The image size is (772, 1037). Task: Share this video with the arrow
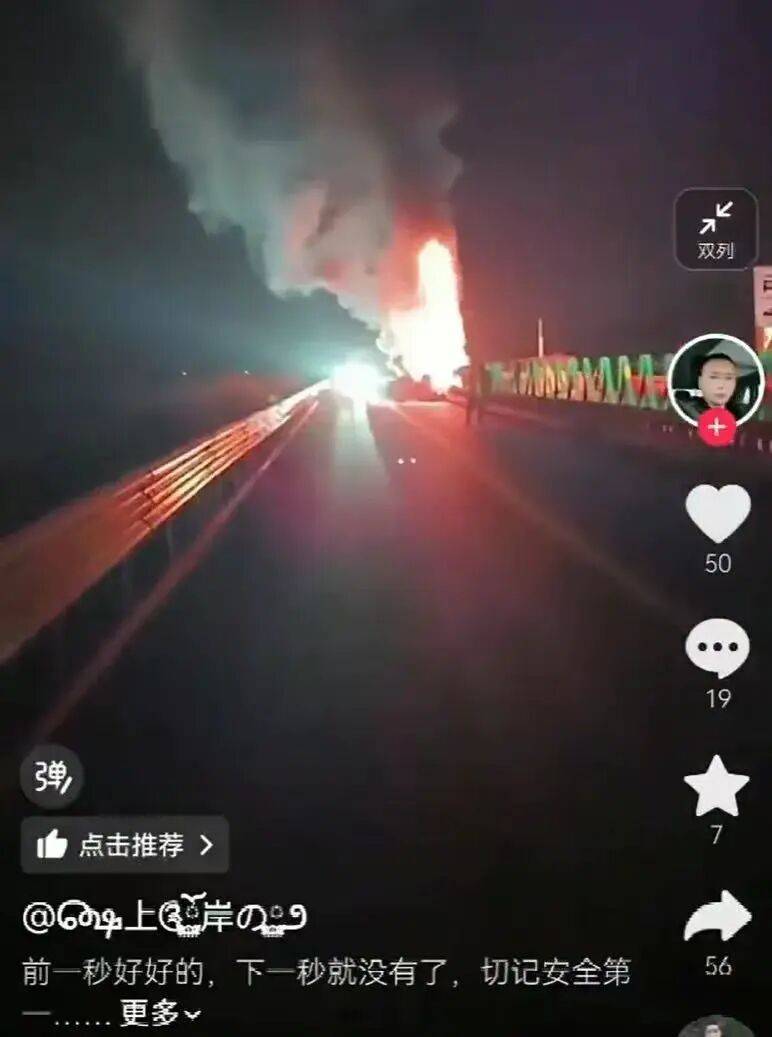pos(717,917)
